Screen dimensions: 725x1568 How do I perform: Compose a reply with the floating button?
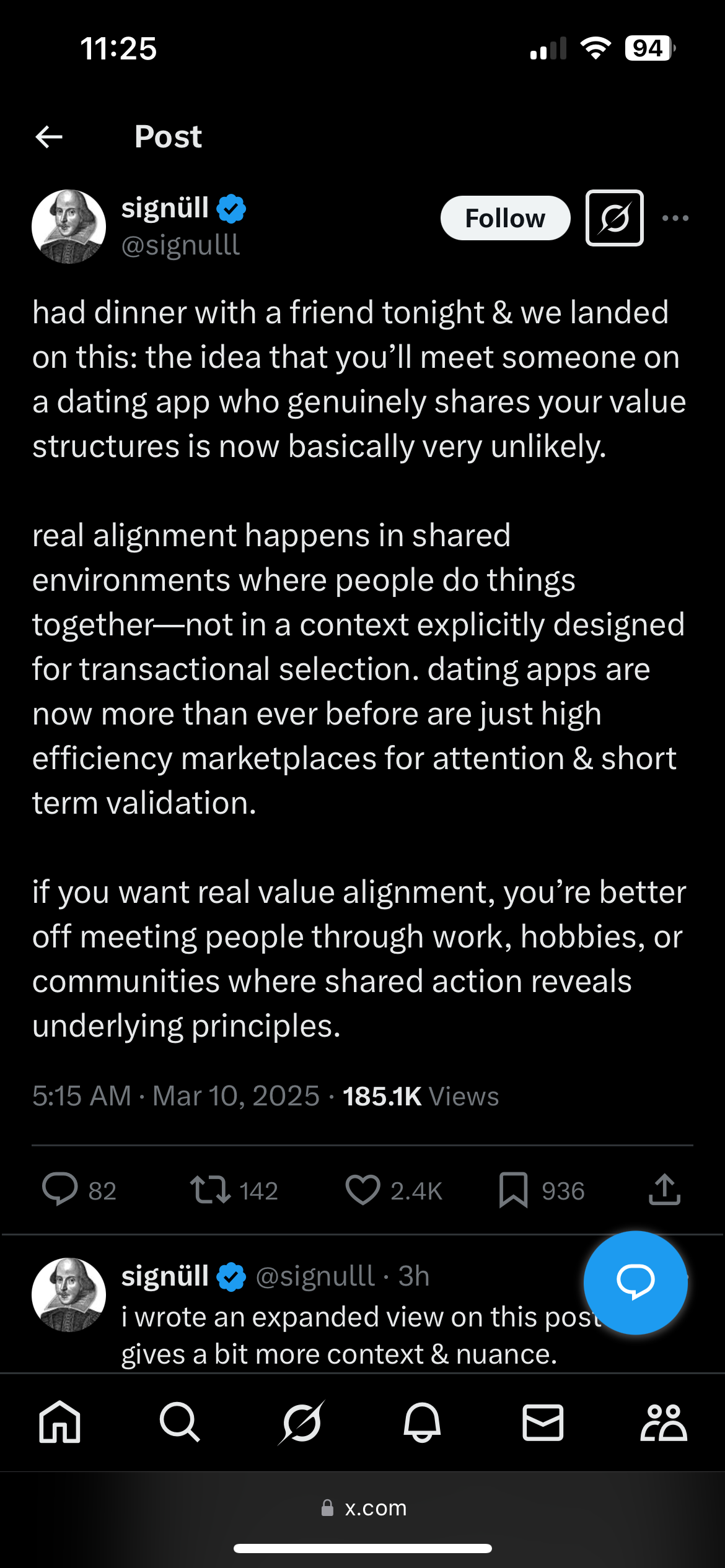click(x=635, y=1282)
